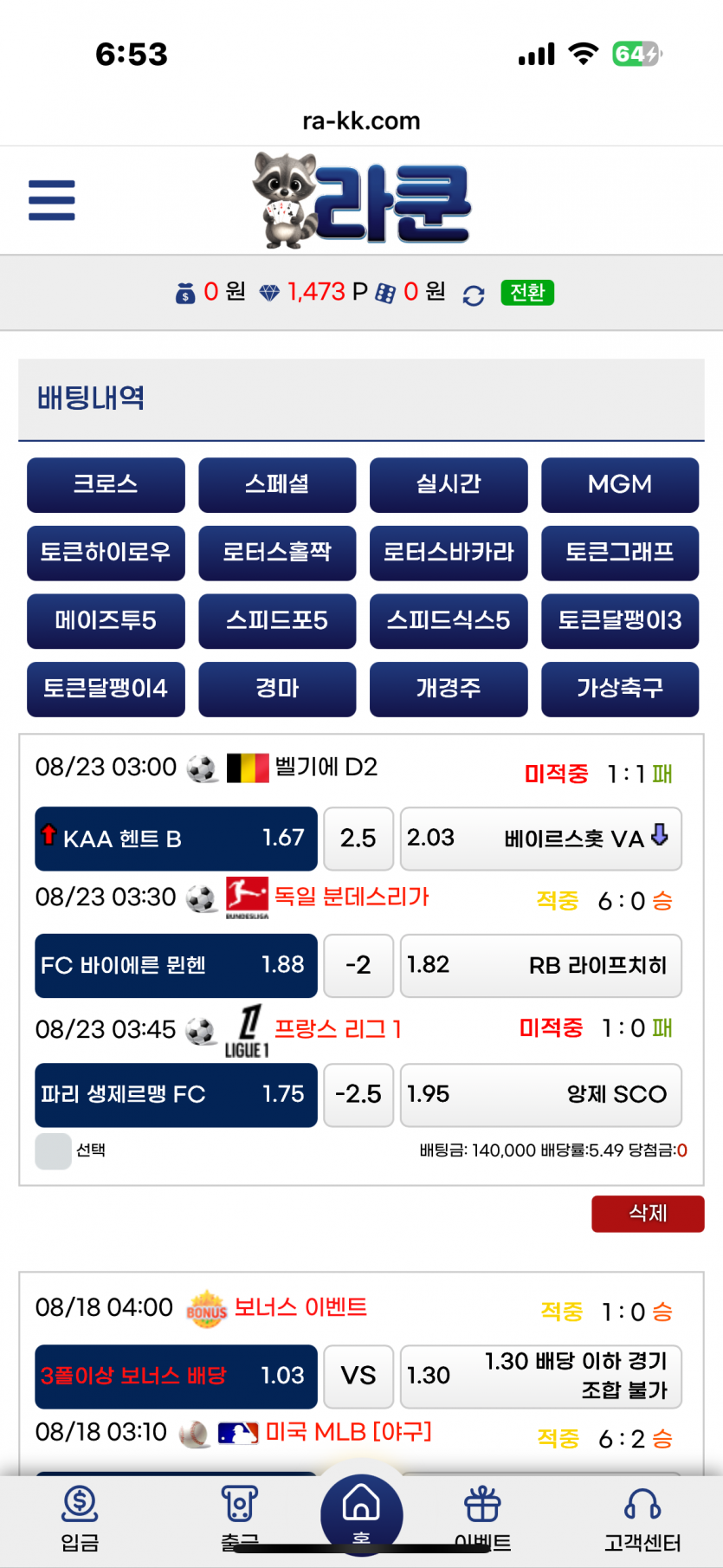This screenshot has width=723, height=1568.
Task: Go to 입금 deposit tab
Action: tap(80, 1519)
